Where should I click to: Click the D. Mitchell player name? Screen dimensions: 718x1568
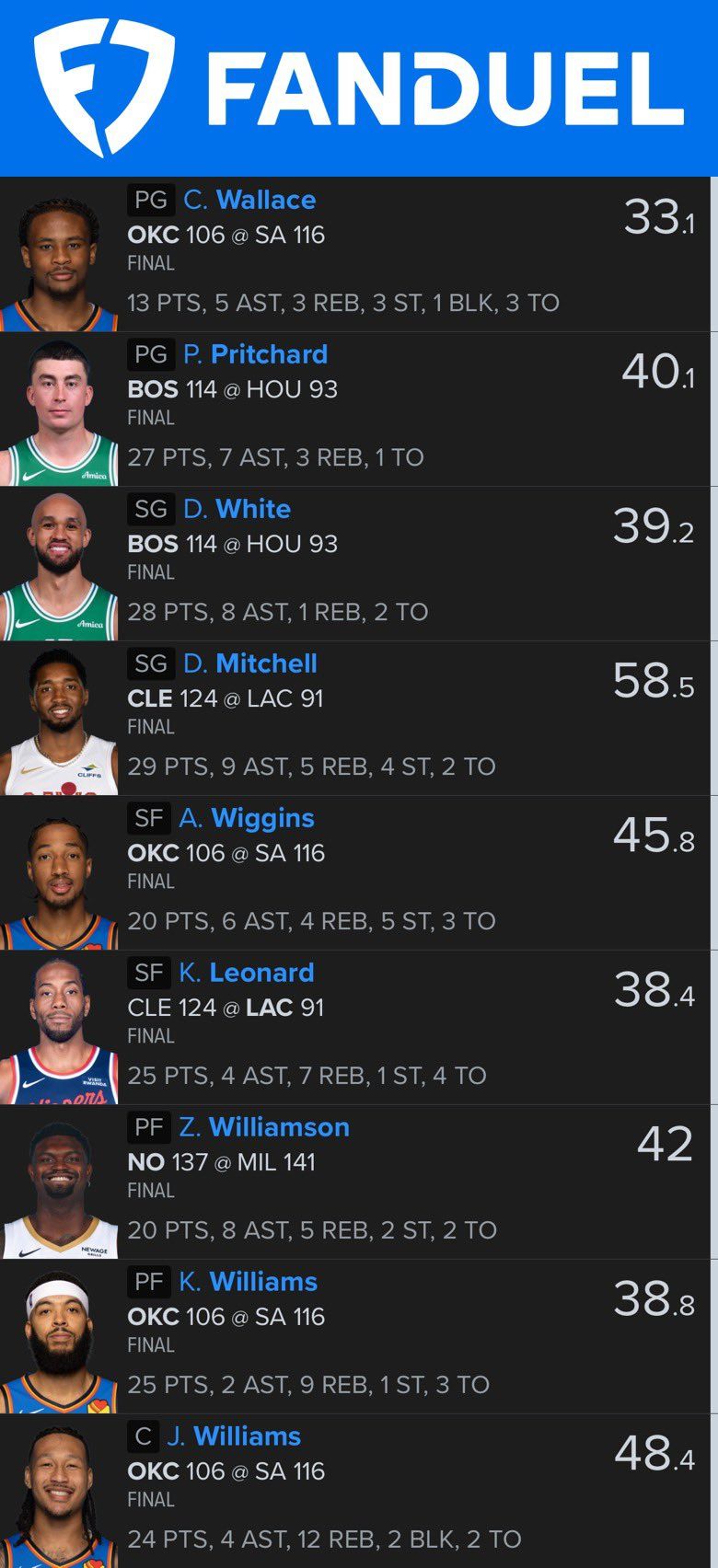pos(254,663)
